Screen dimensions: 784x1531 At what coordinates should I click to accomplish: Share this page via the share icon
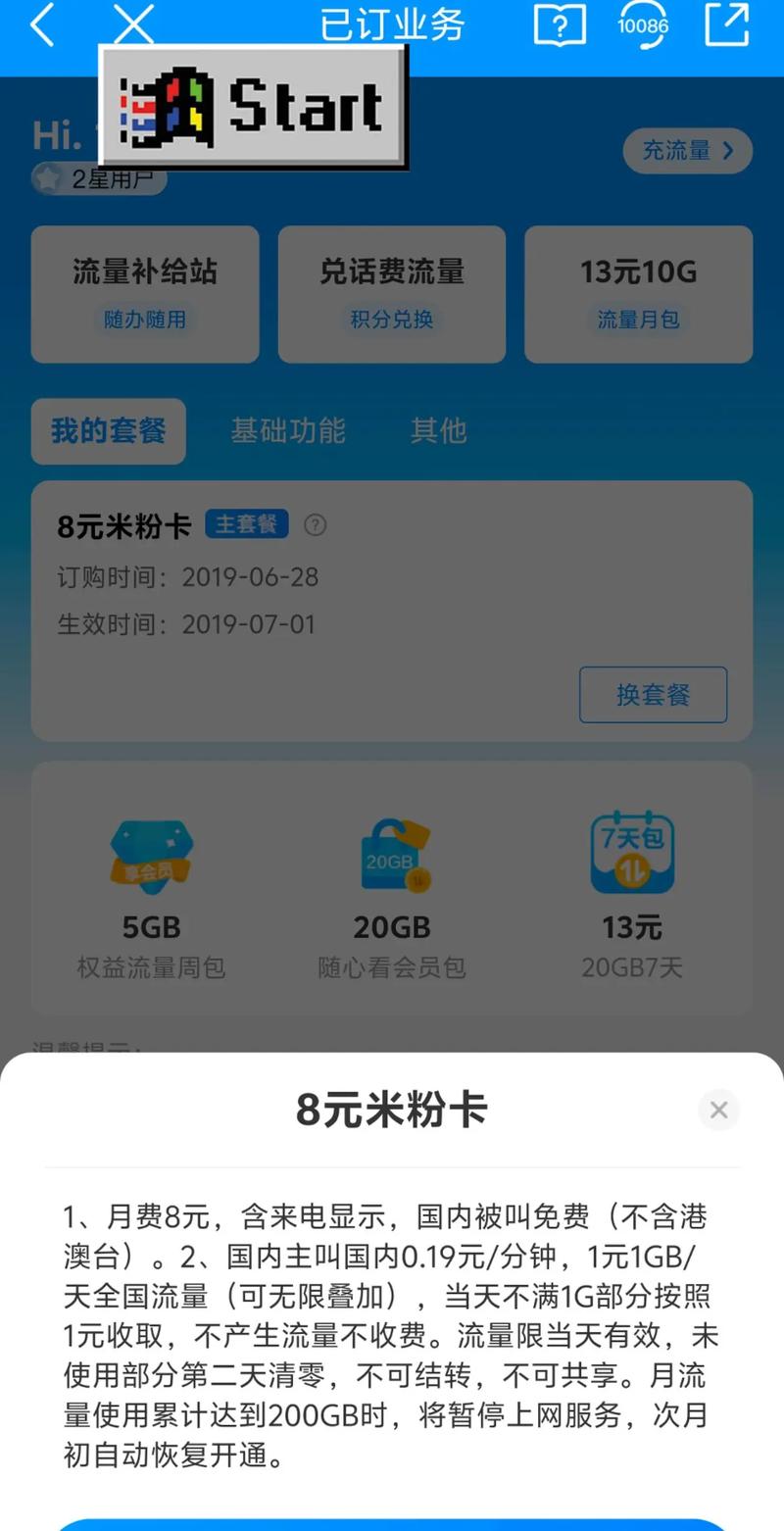(x=726, y=25)
